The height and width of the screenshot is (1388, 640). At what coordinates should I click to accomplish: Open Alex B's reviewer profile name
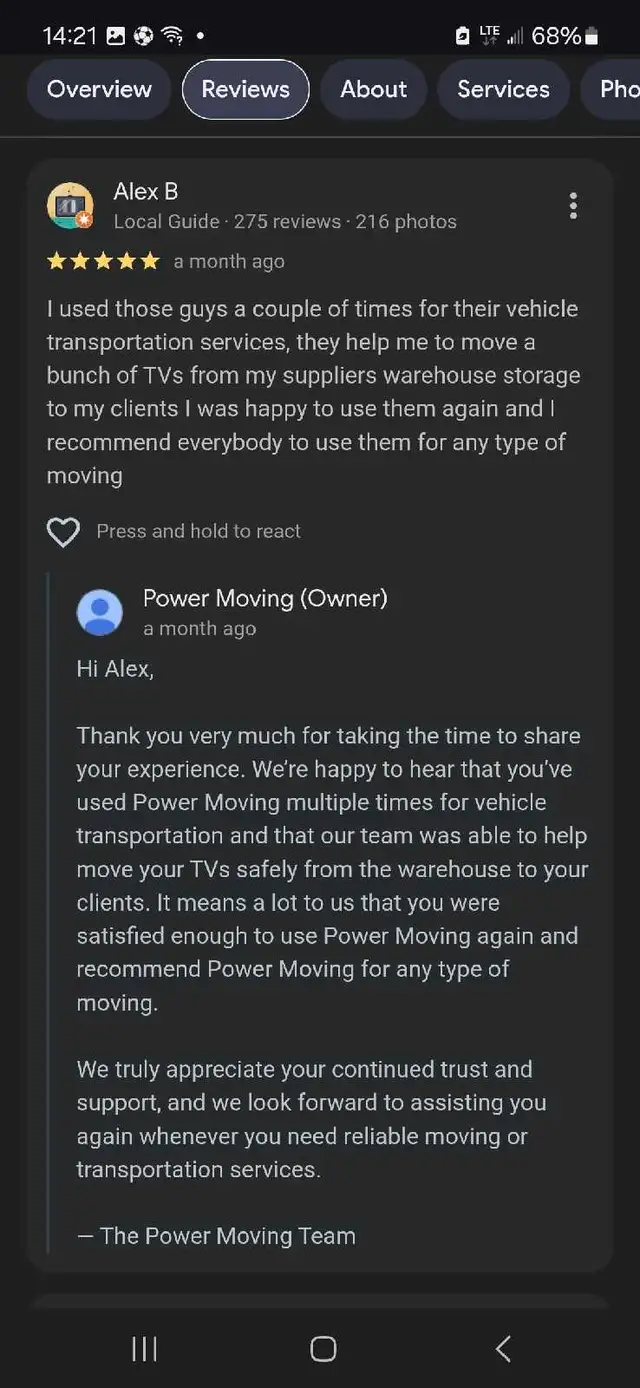146,191
